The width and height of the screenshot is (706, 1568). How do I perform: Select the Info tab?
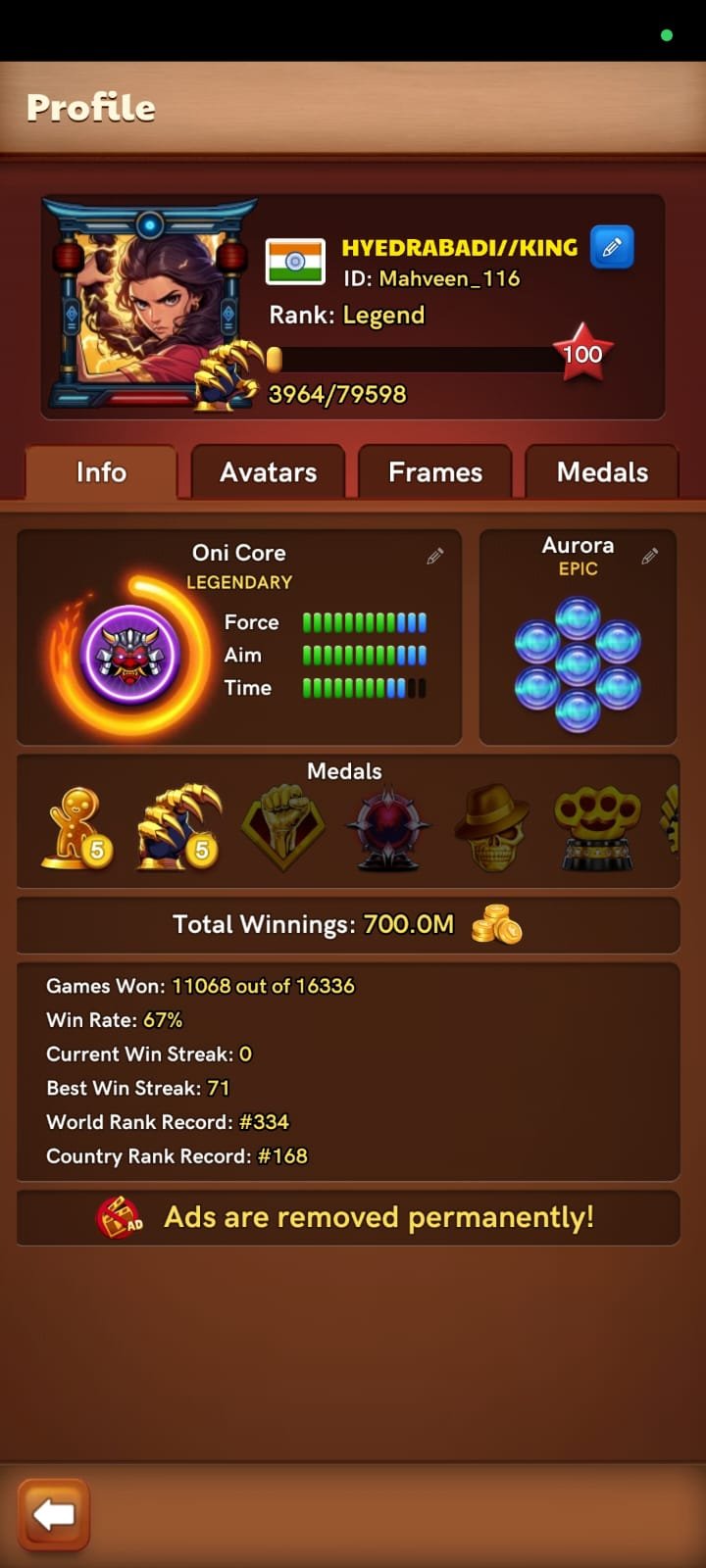(101, 472)
